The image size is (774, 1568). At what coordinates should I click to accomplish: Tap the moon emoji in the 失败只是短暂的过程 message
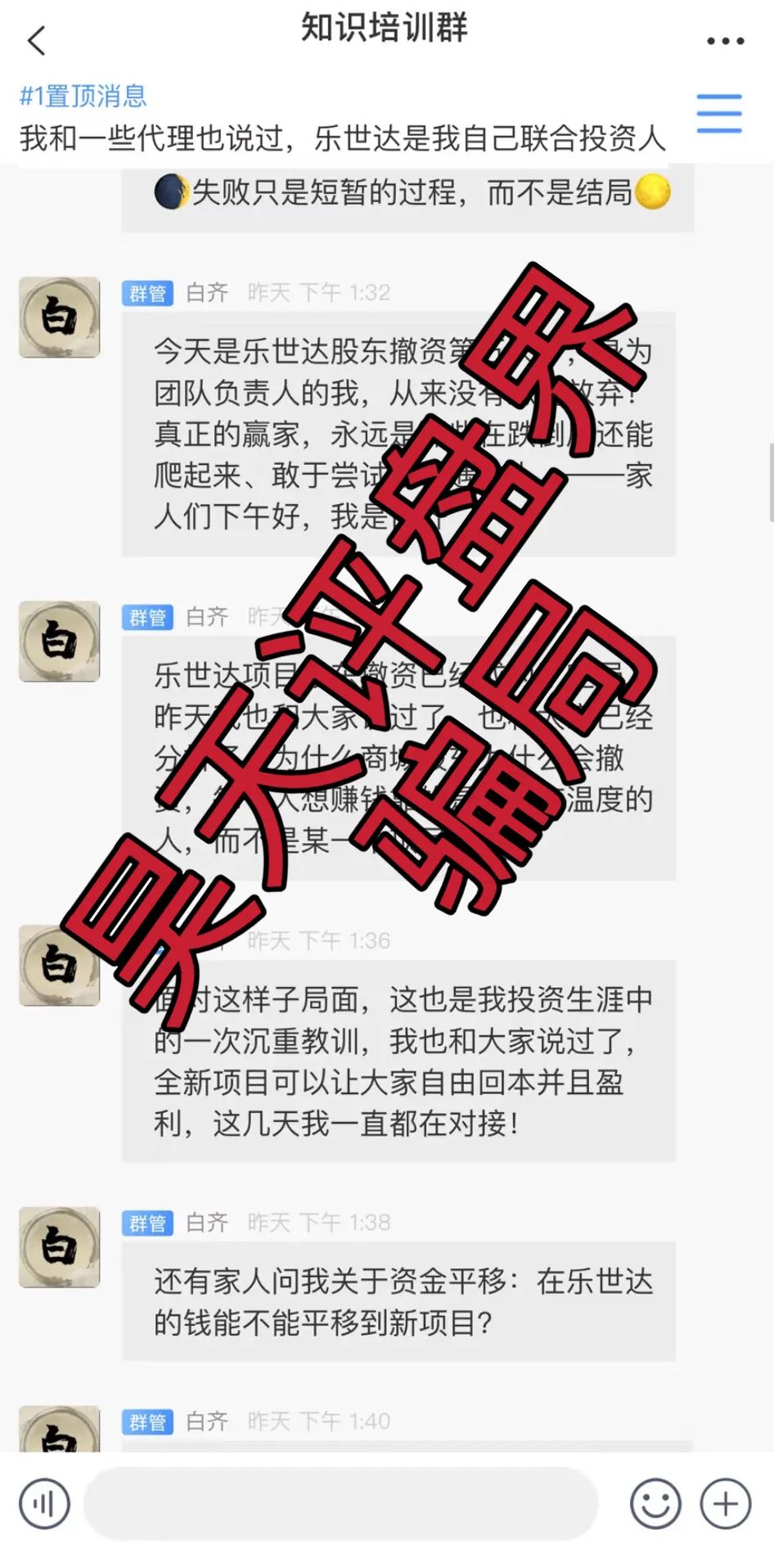pos(168,191)
